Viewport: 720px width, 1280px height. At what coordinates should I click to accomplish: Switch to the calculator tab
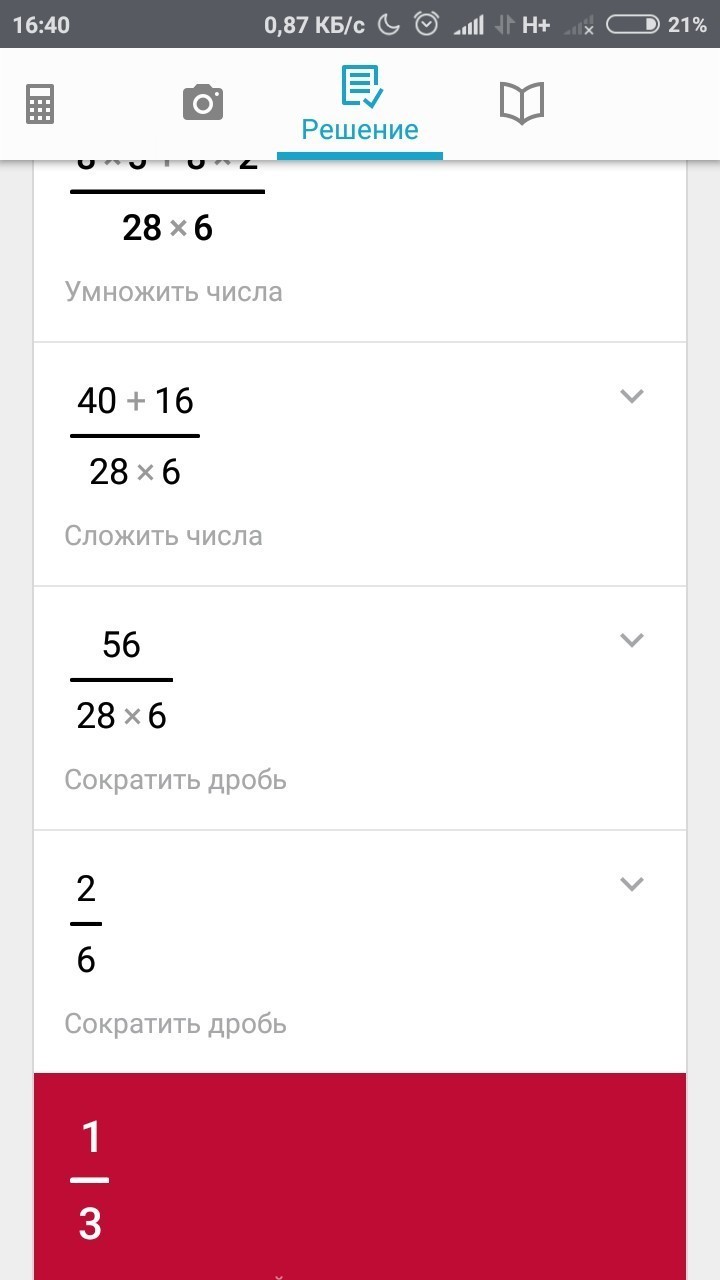[x=40, y=104]
